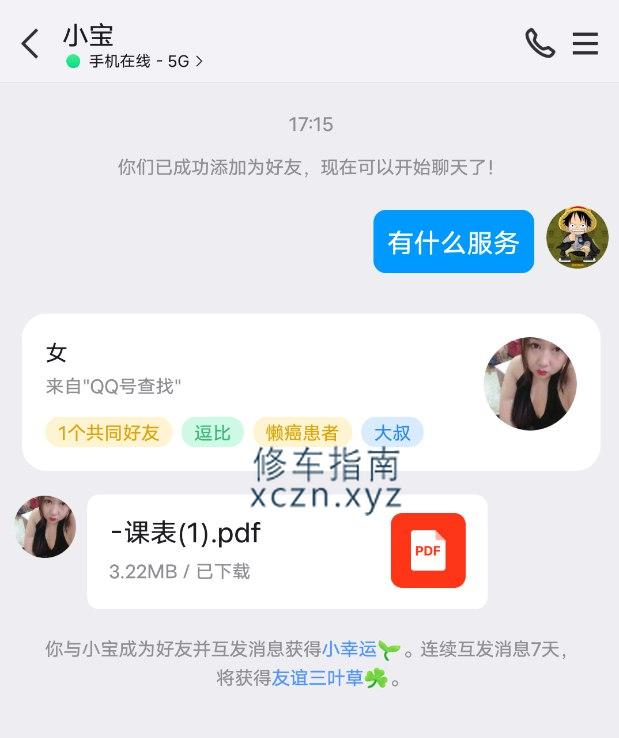Tap 小宝's avatar beside the PDF message
Image resolution: width=619 pixels, height=738 pixels.
click(45, 526)
